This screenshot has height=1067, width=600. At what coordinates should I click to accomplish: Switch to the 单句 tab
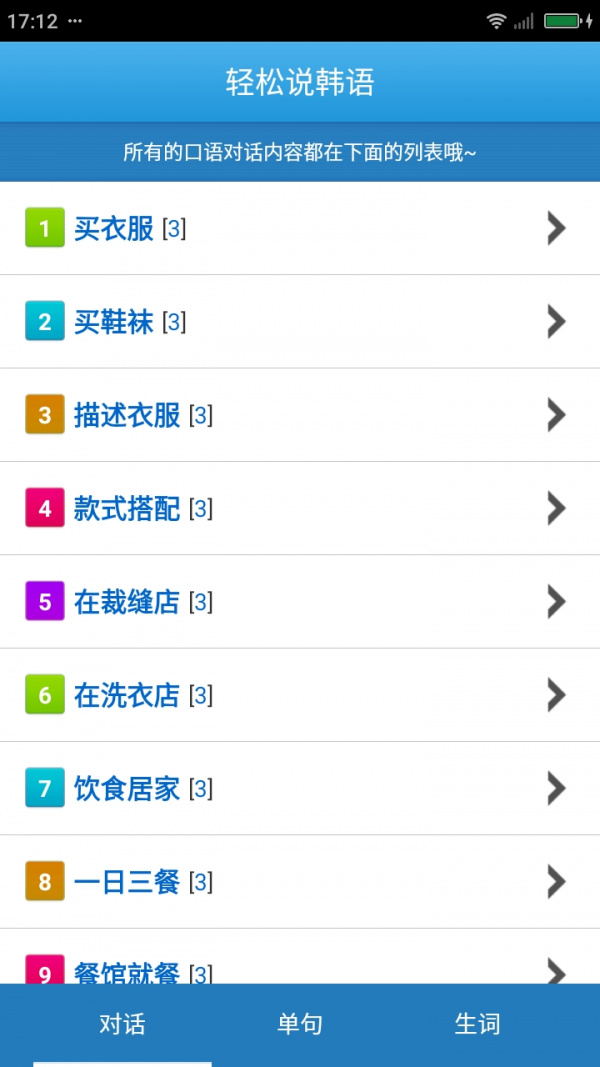[x=300, y=1024]
